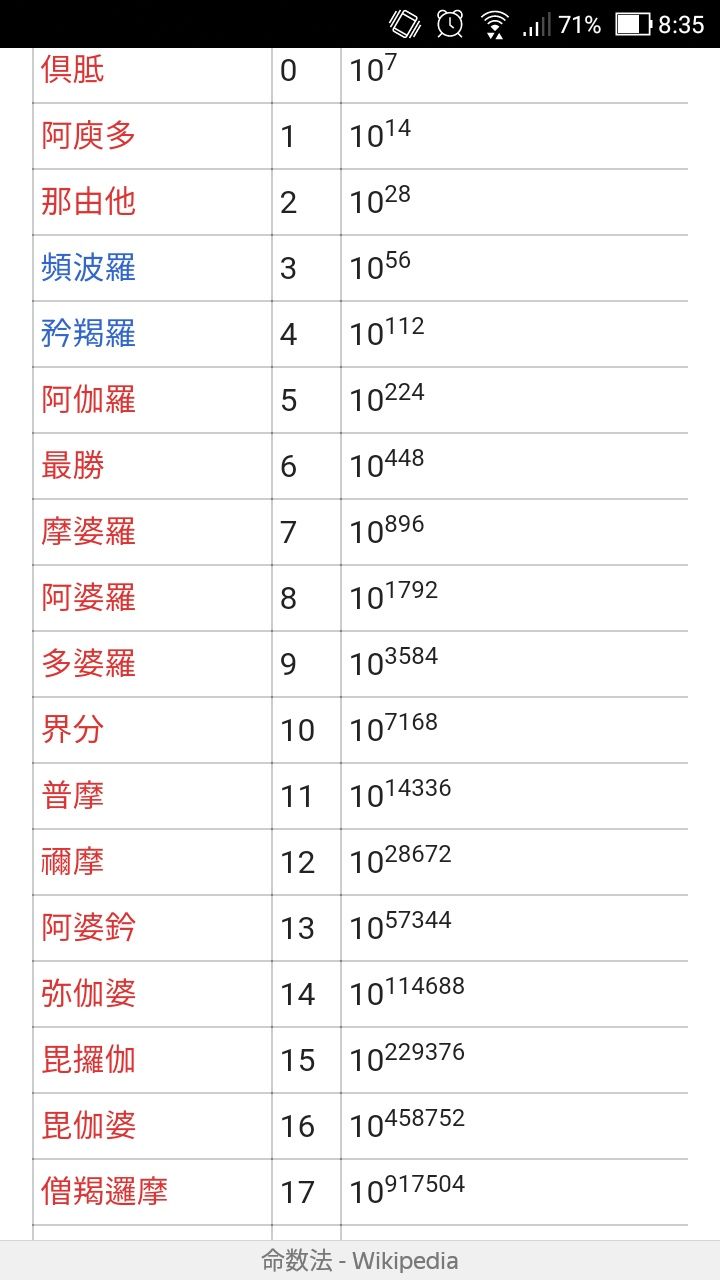Image resolution: width=720 pixels, height=1280 pixels.
Task: Open the 普摩 link
Action: [72, 796]
